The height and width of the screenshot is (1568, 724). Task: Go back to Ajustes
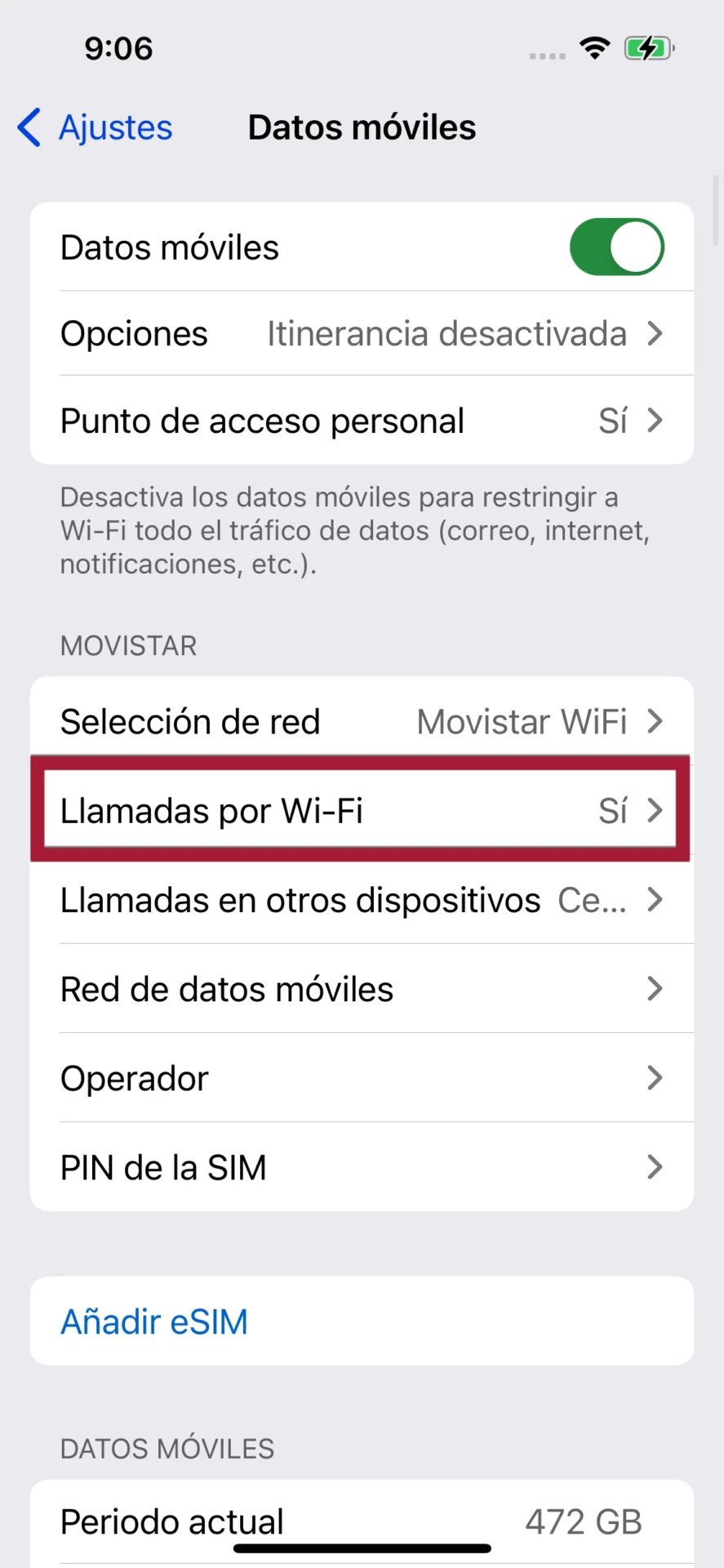point(95,127)
